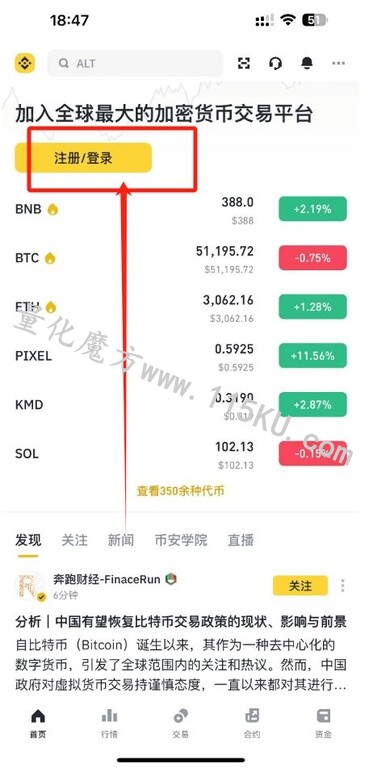Open 资金 in bottom navigation
Image resolution: width=369 pixels, height=768 pixels.
[323, 723]
